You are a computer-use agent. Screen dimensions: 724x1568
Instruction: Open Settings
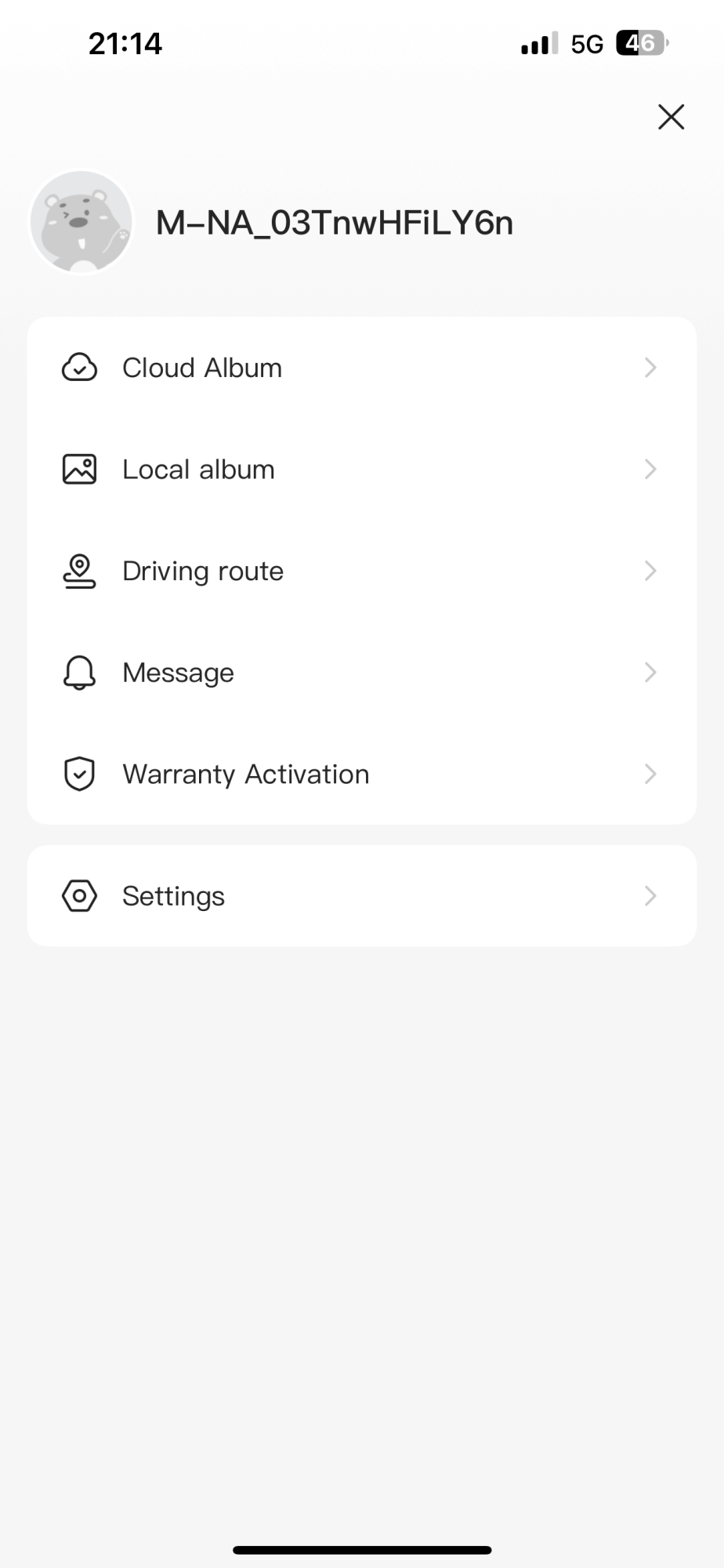coord(360,895)
